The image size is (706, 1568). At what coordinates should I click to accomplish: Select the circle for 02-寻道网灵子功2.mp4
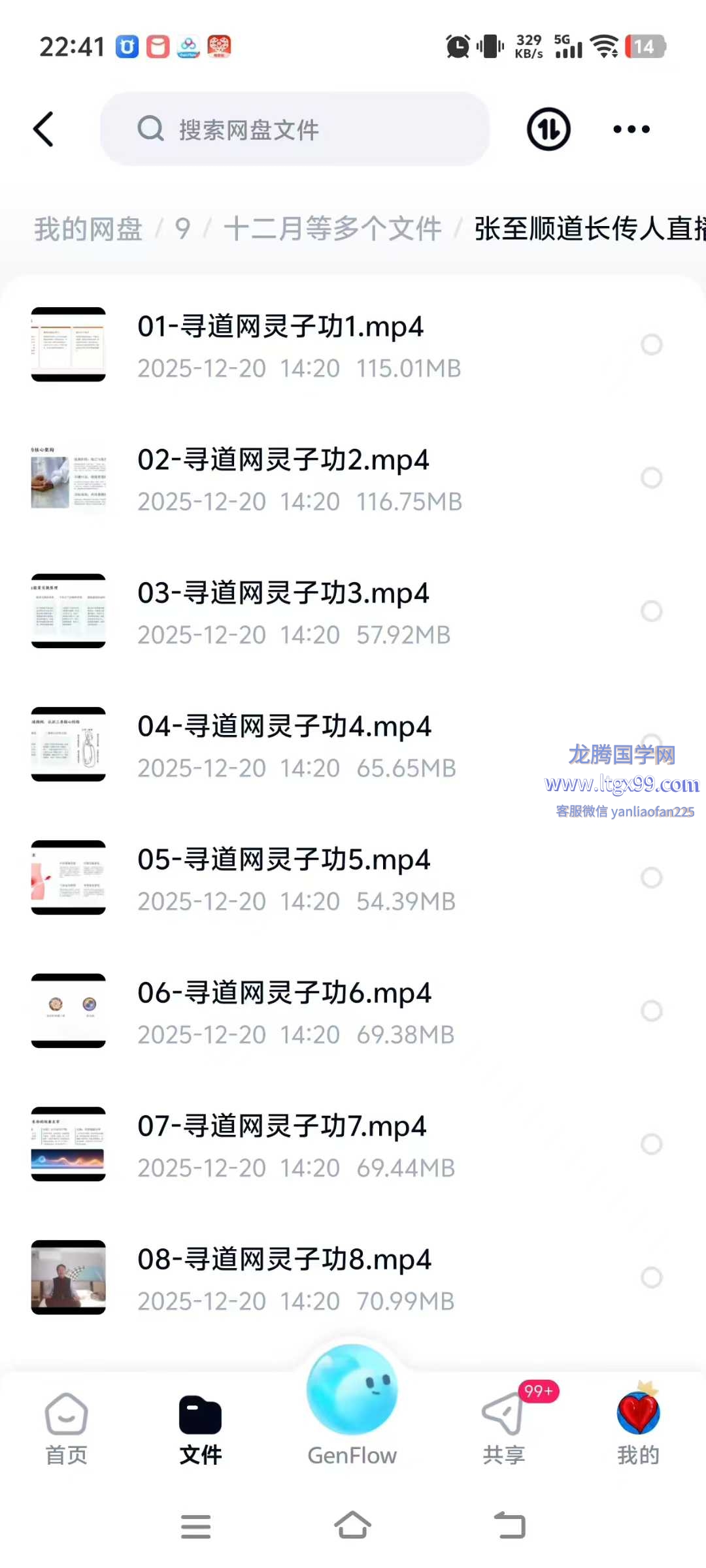pyautogui.click(x=651, y=478)
